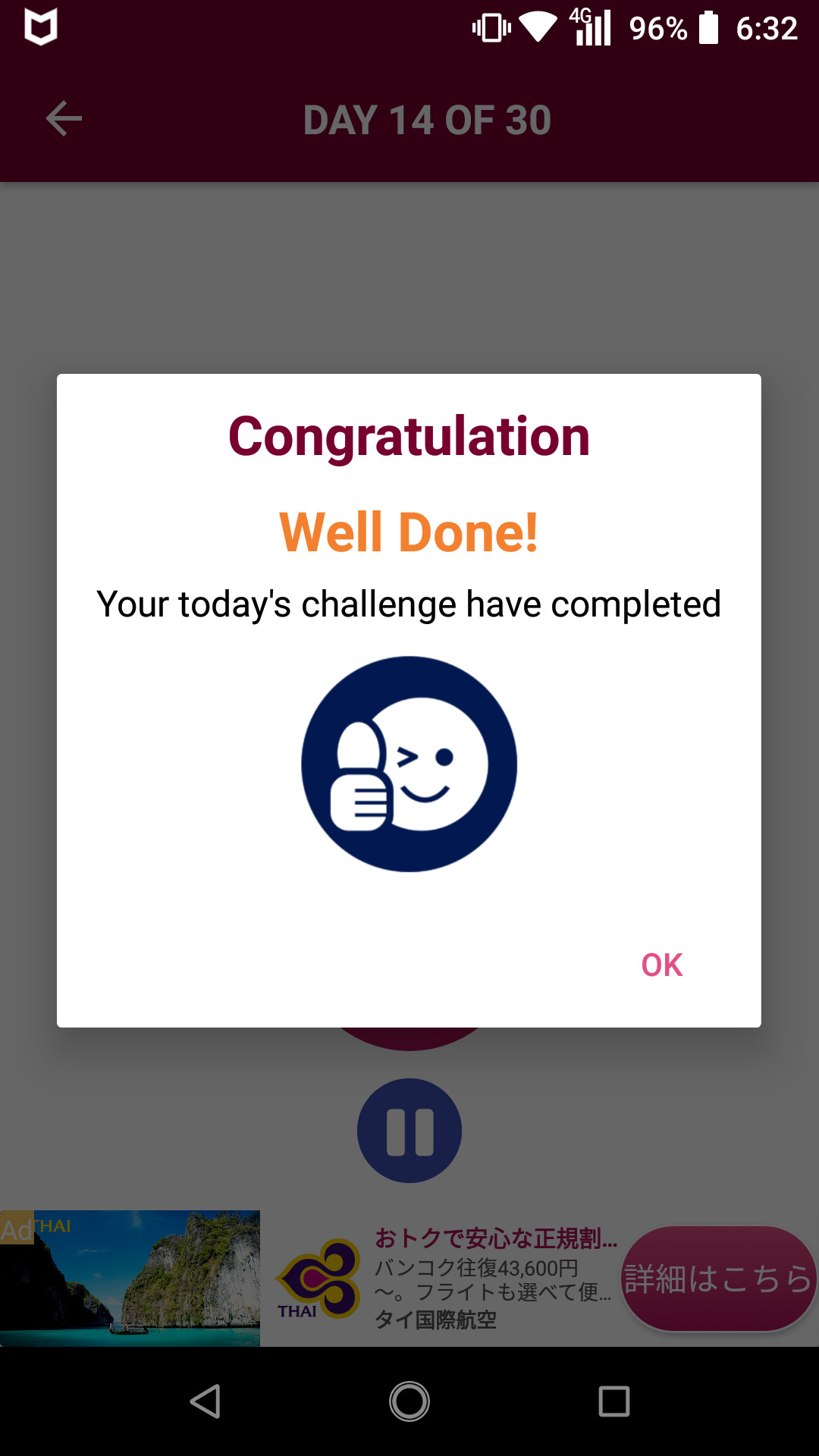Open recent apps from the navigation bar
Image resolution: width=819 pixels, height=1456 pixels.
[613, 1401]
